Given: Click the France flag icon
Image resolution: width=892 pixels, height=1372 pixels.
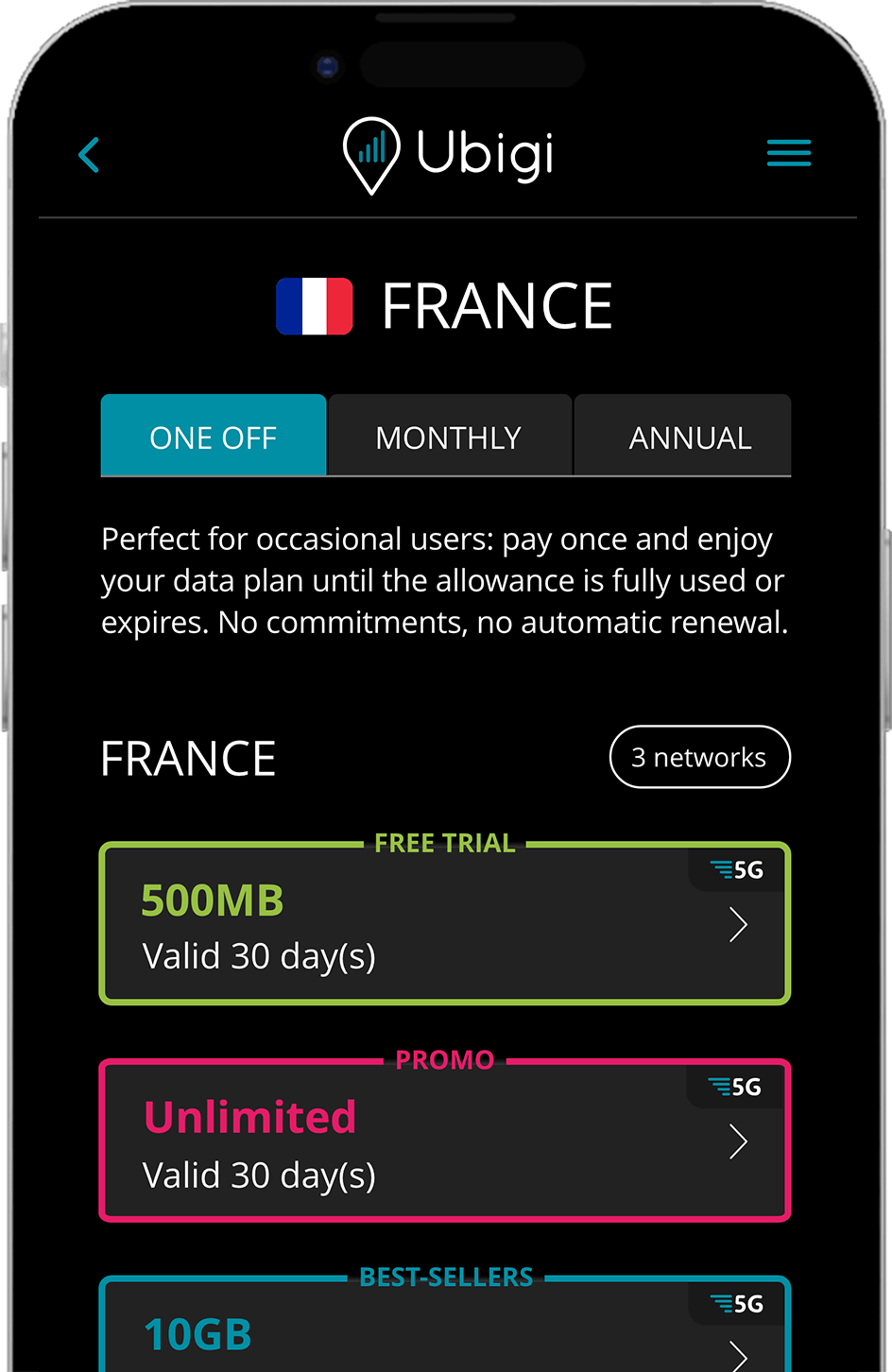Looking at the screenshot, I should (314, 305).
